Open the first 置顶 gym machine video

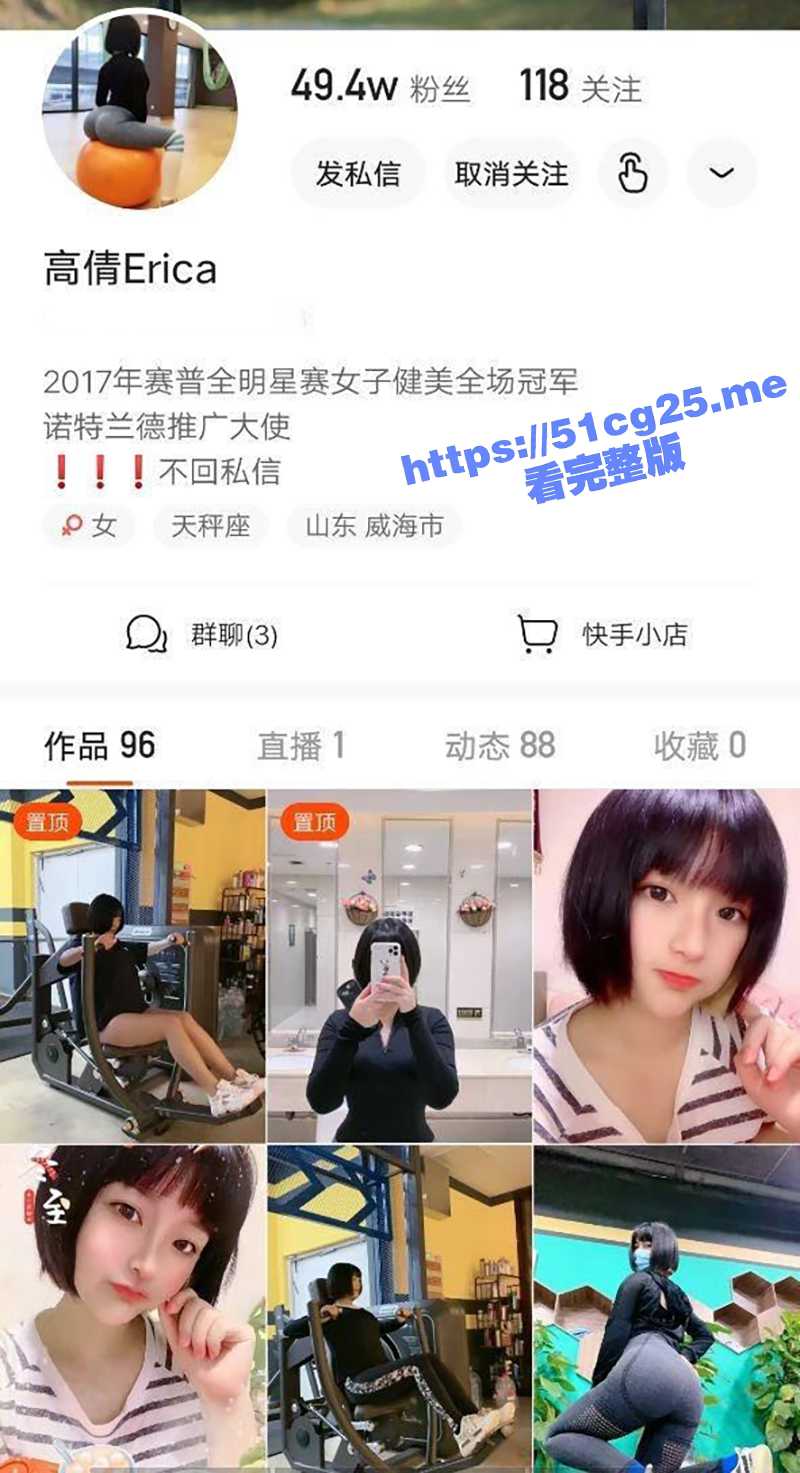coord(132,965)
